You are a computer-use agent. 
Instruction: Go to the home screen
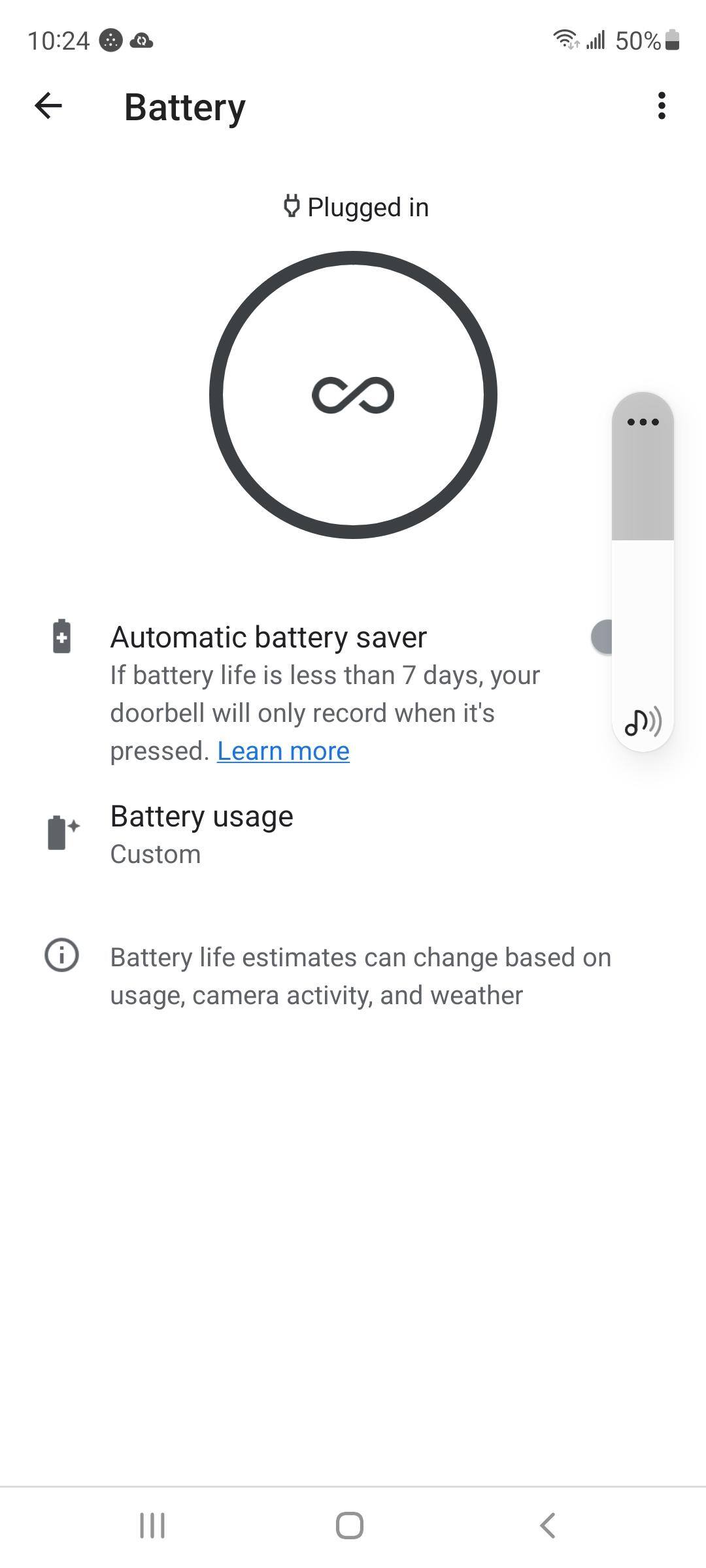pos(350,1526)
